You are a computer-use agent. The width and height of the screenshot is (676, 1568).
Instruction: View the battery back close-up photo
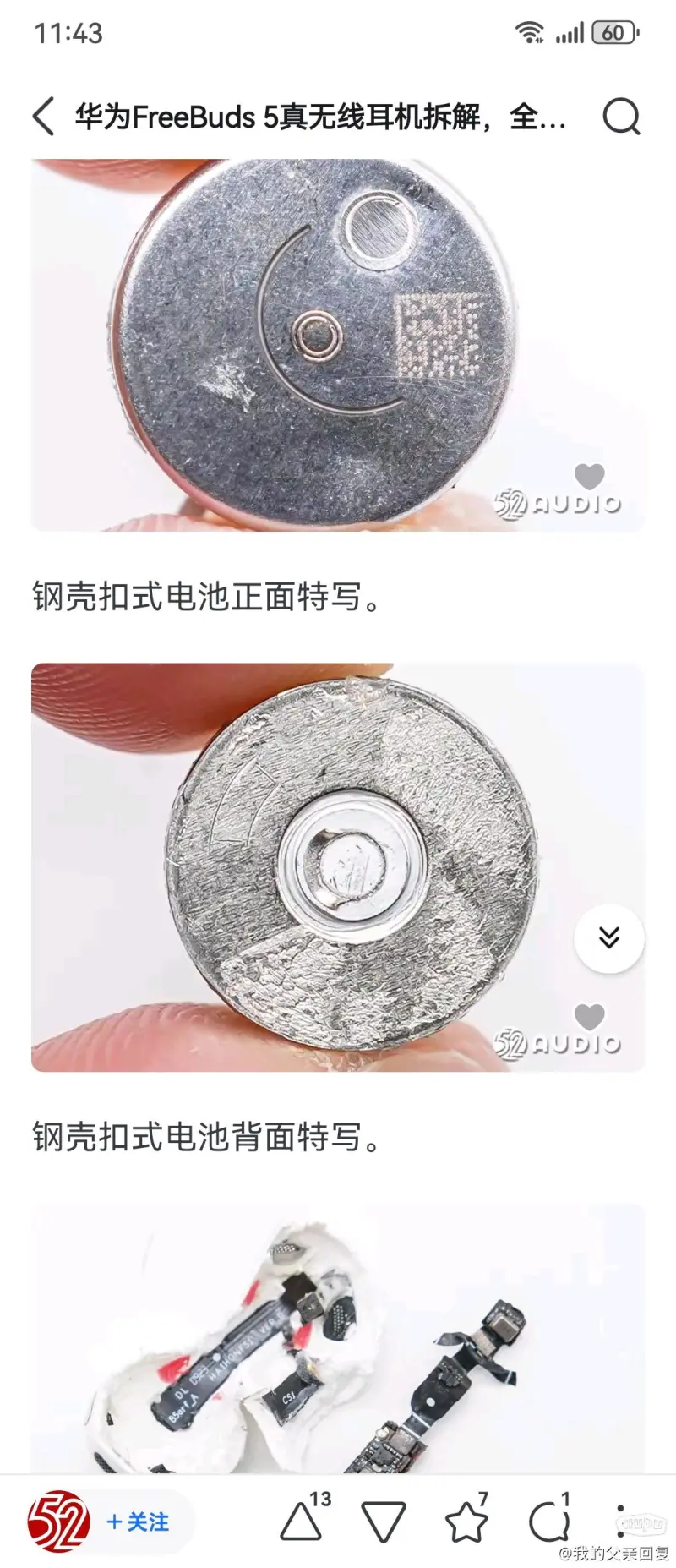(x=338, y=867)
